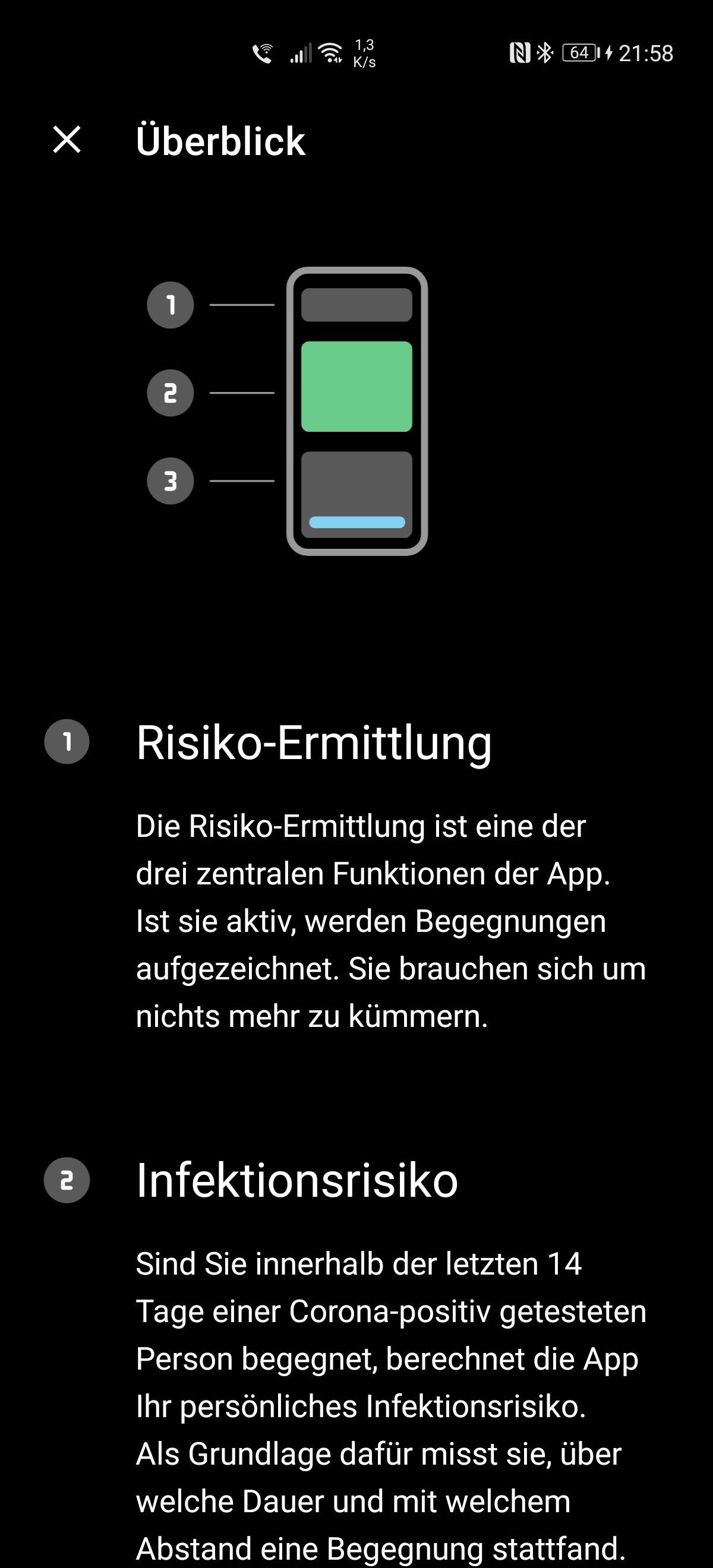The image size is (713, 1568).
Task: Close the Überblick screen
Action: (x=67, y=140)
